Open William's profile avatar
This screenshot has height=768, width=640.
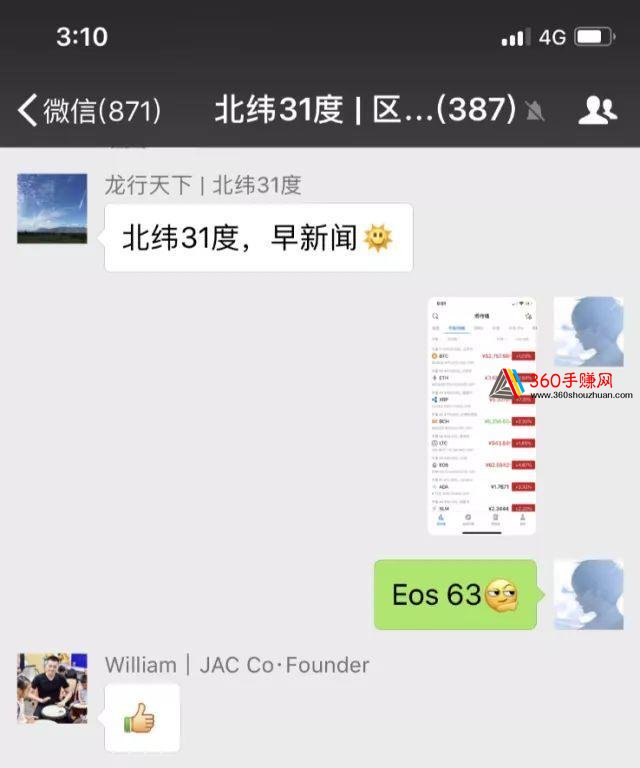[x=52, y=688]
